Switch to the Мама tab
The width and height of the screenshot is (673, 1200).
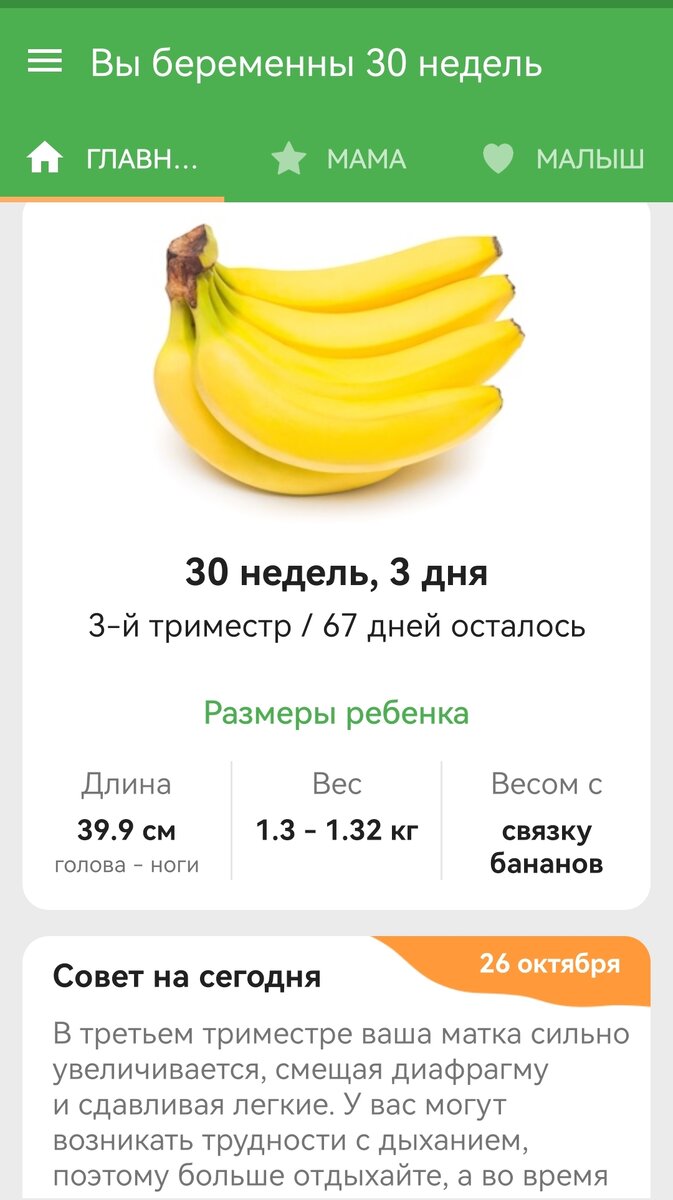338,159
